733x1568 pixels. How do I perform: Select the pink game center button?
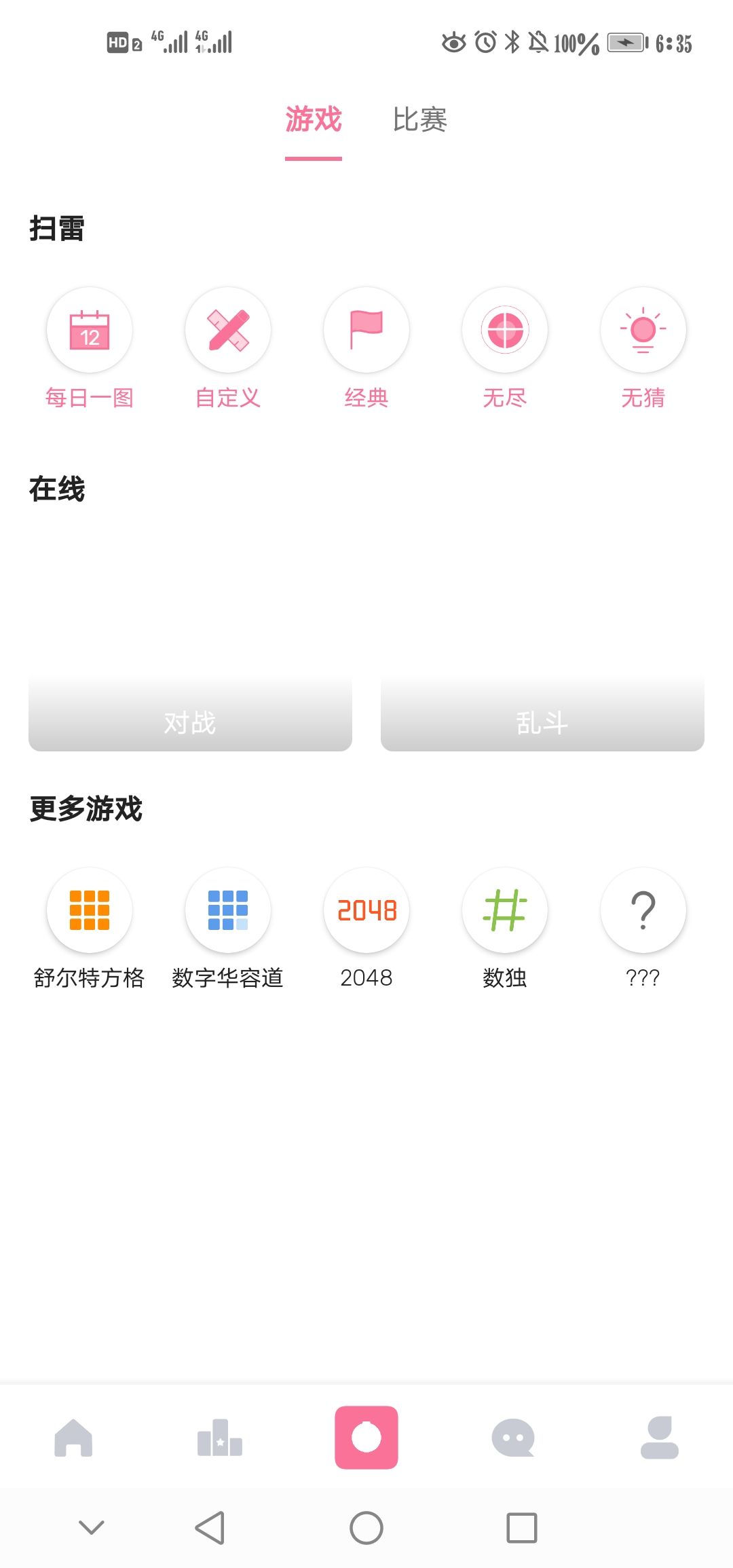pos(366,1437)
